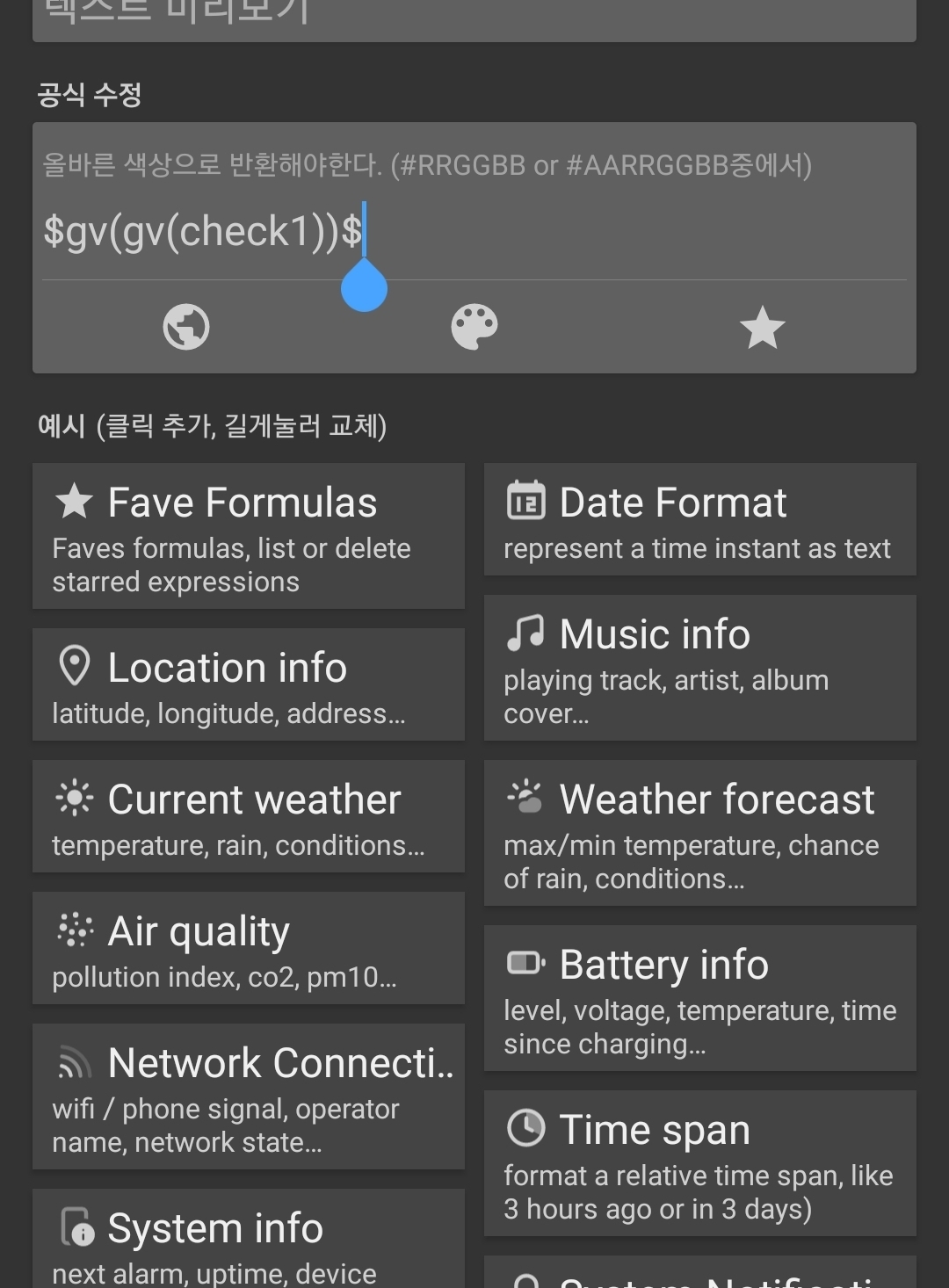The width and height of the screenshot is (949, 1288).
Task: Open the globe icon below the formula
Action: [186, 328]
